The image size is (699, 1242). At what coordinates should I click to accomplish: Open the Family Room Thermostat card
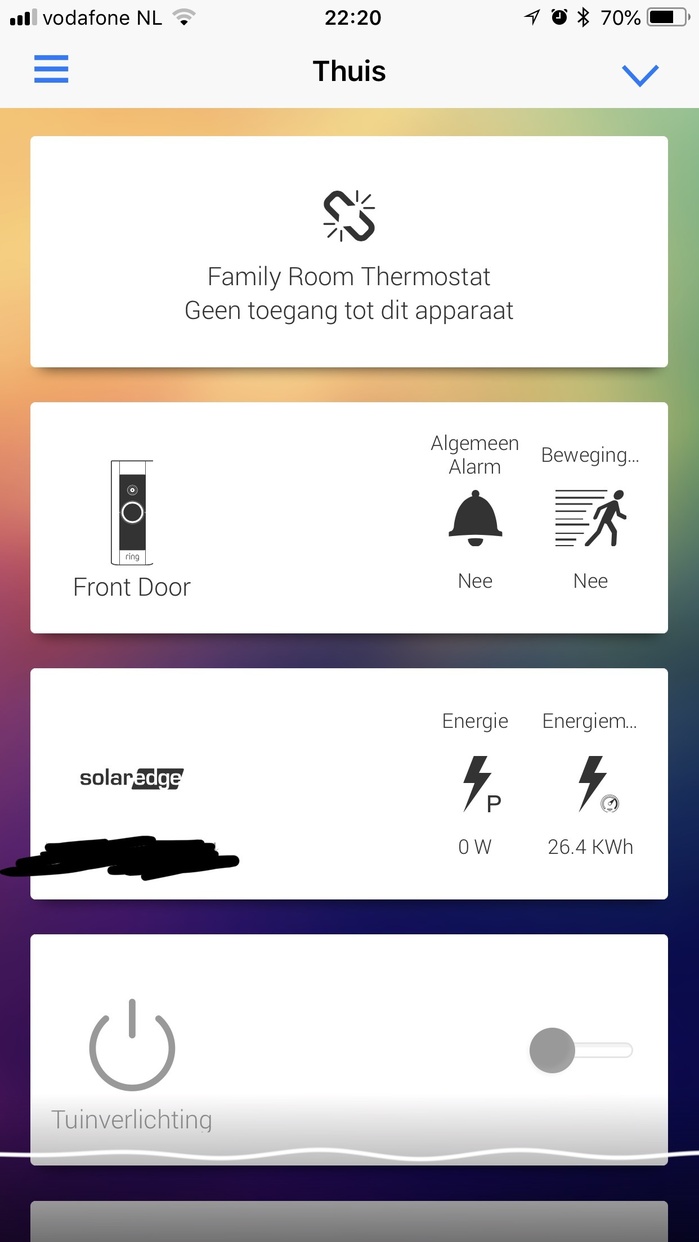[349, 252]
